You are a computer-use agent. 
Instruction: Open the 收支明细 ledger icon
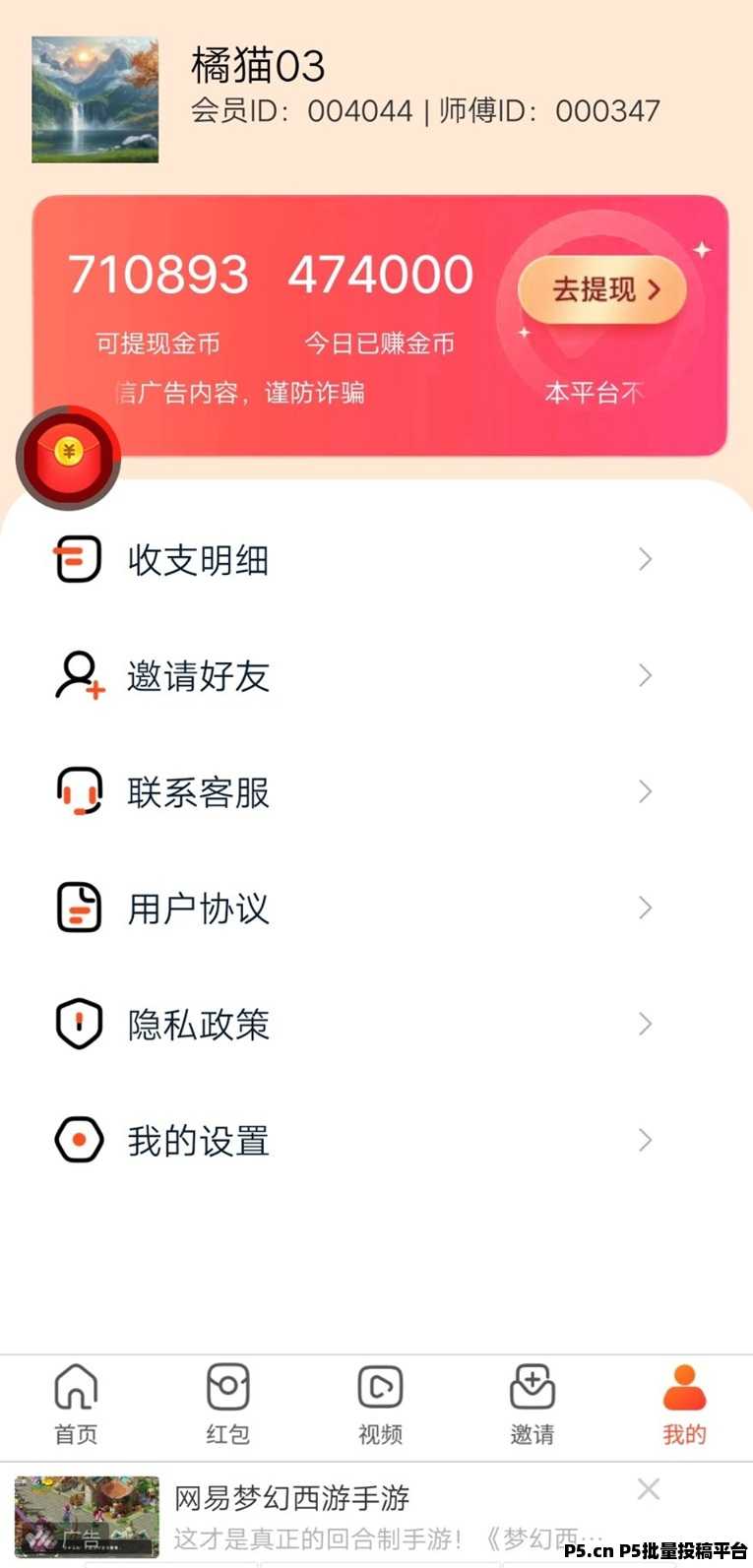coord(78,559)
